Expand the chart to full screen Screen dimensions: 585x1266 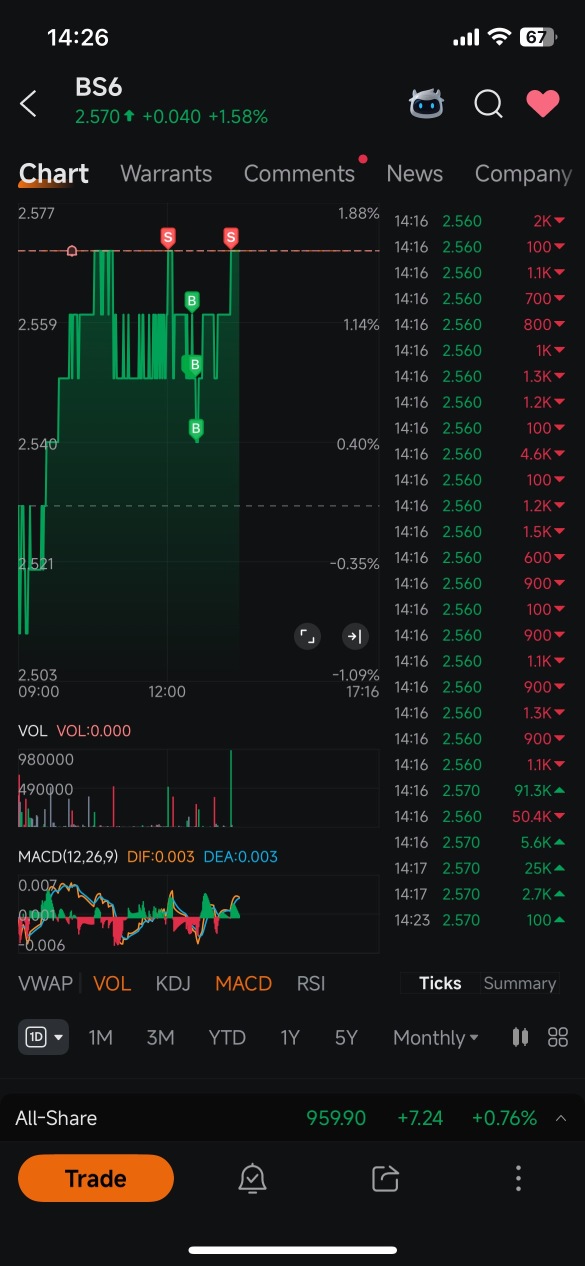click(x=307, y=636)
